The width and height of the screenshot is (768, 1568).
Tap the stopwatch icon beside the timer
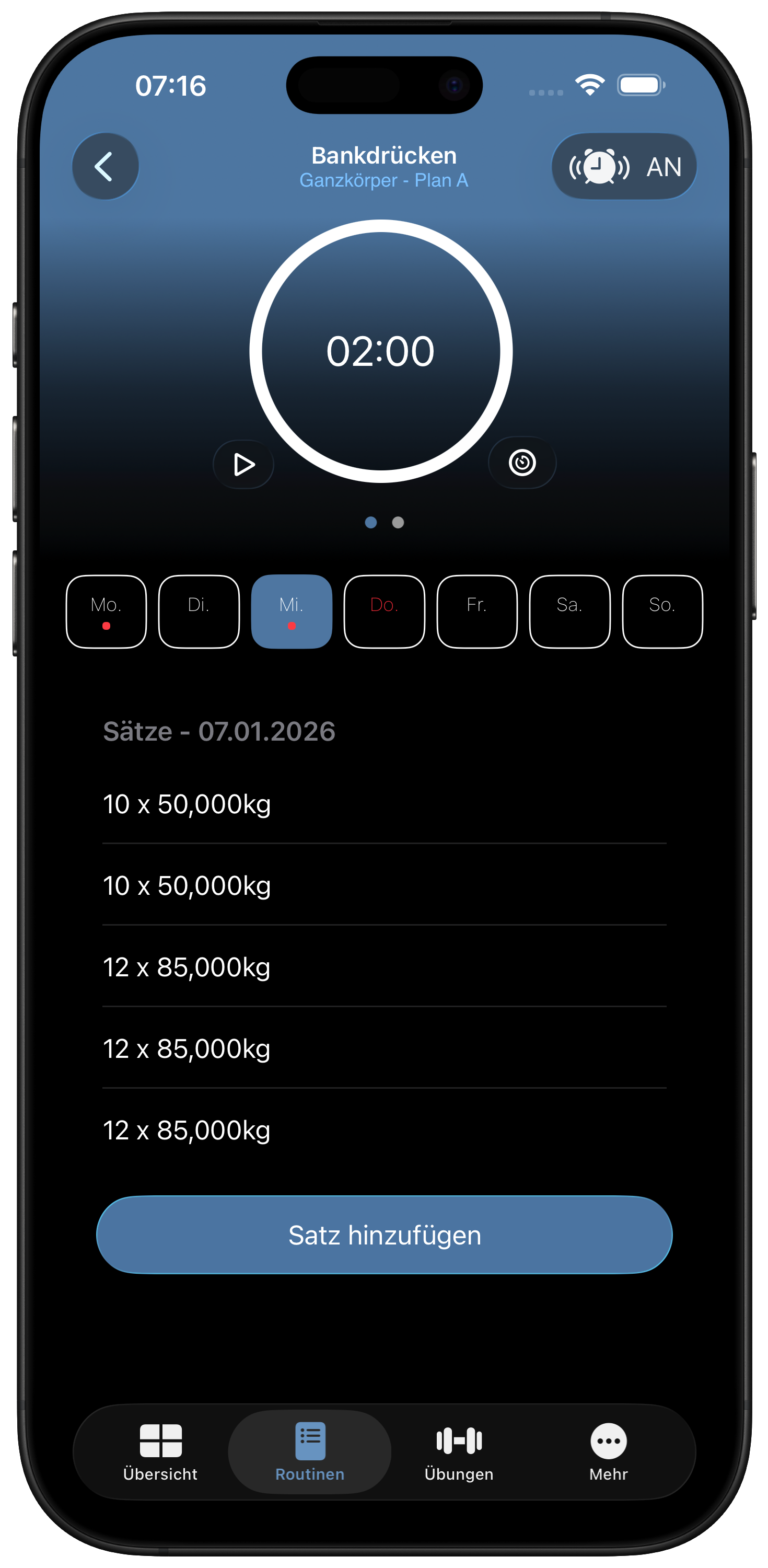522,463
